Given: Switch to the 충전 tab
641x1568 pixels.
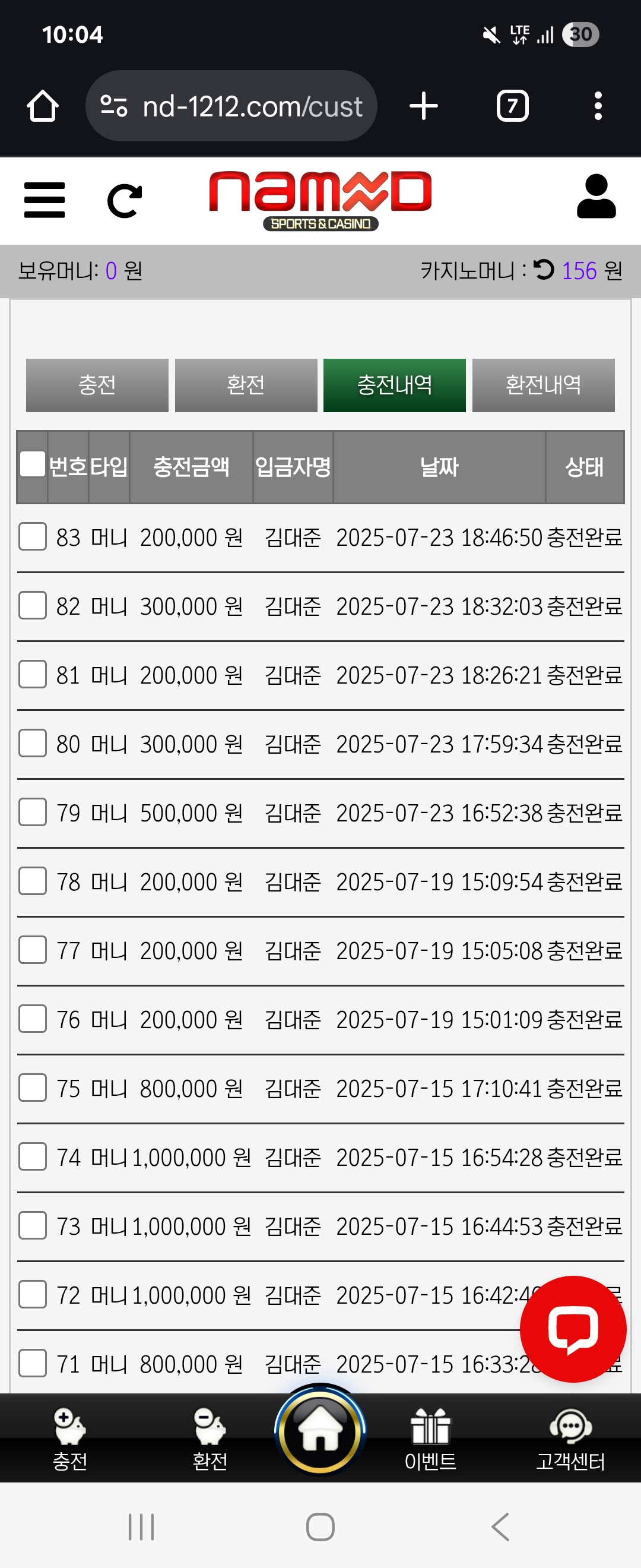Looking at the screenshot, I should [x=97, y=385].
